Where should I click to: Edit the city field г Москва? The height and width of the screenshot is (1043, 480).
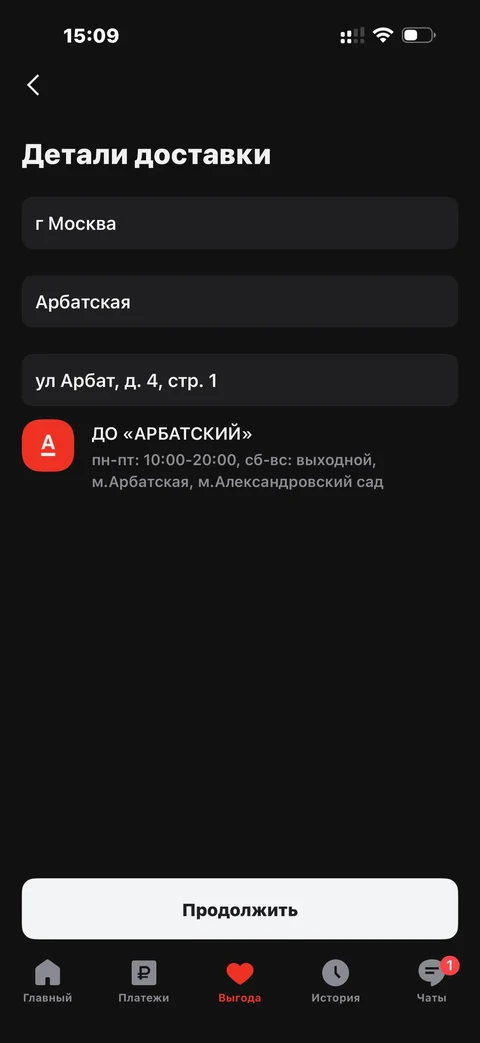(240, 223)
